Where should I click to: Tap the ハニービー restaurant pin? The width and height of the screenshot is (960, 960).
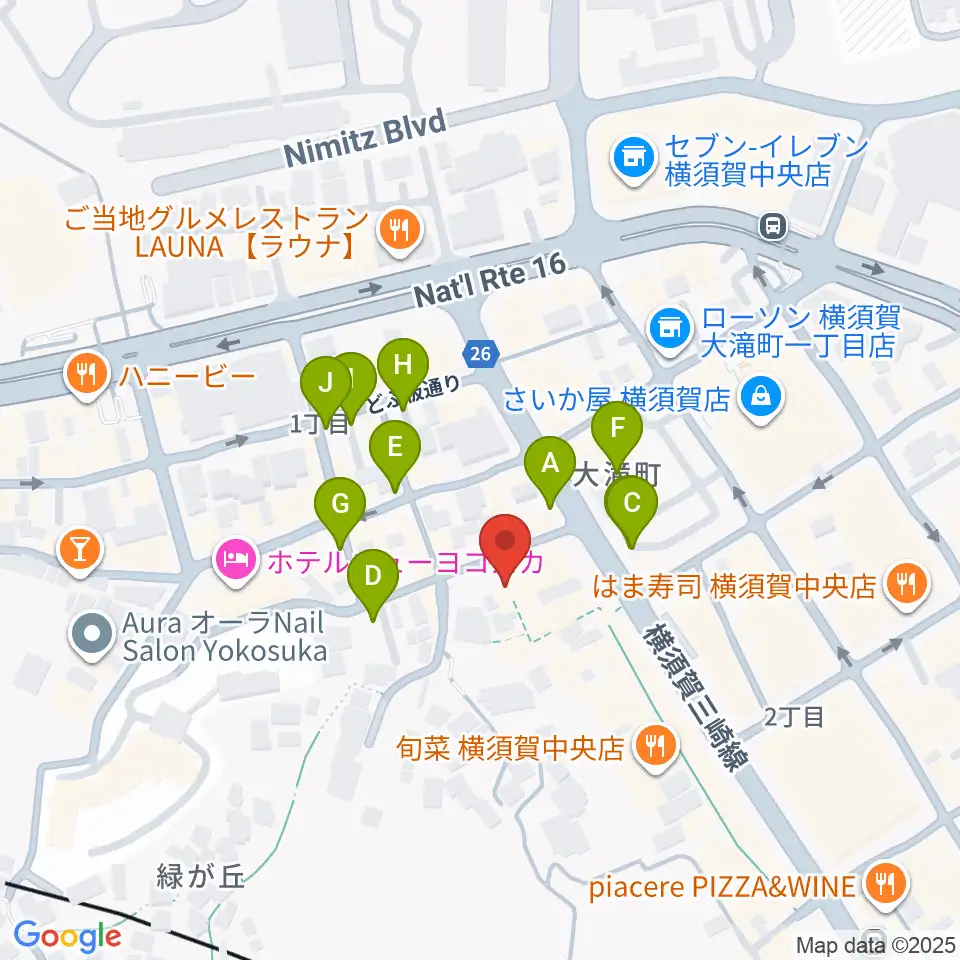87,375
